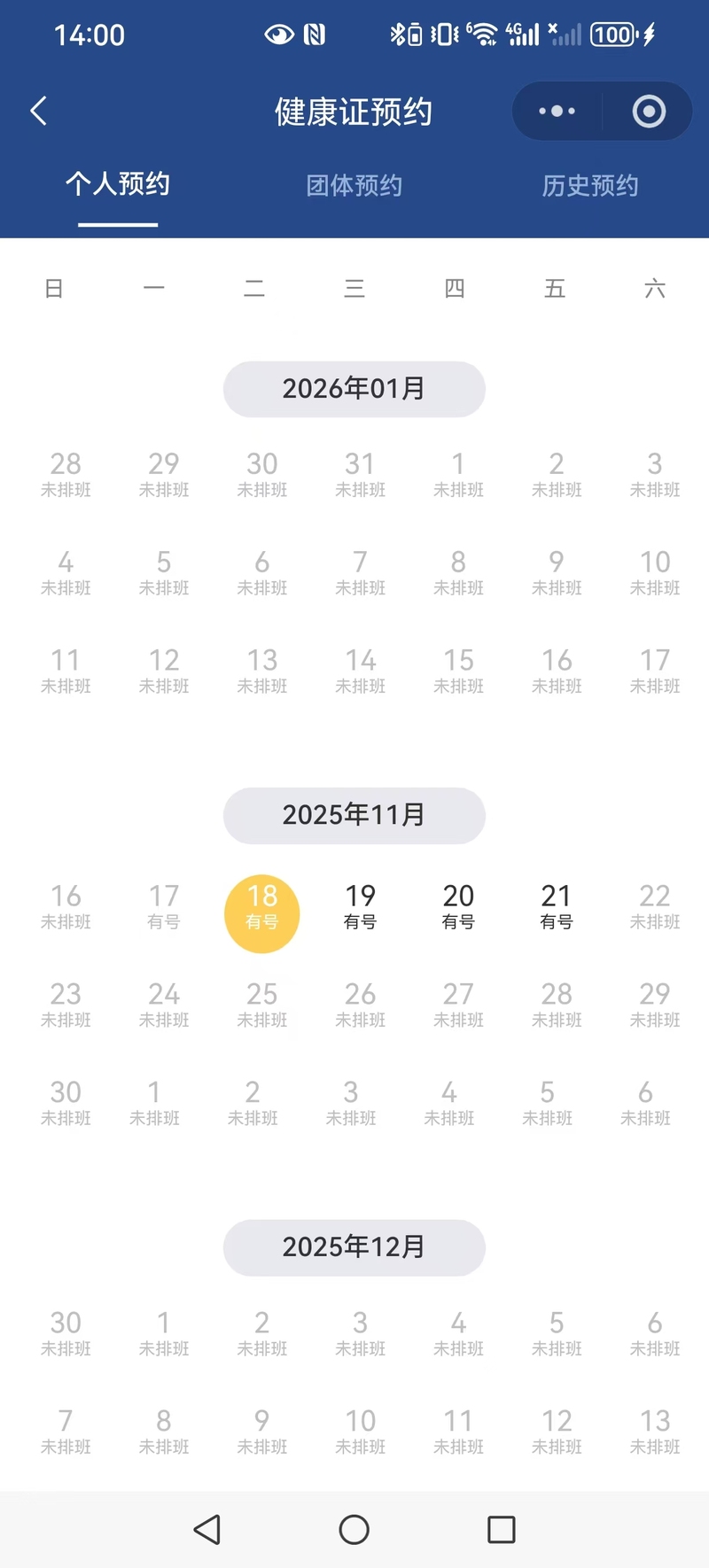
Task: Select November 21 available slot
Action: click(x=557, y=906)
